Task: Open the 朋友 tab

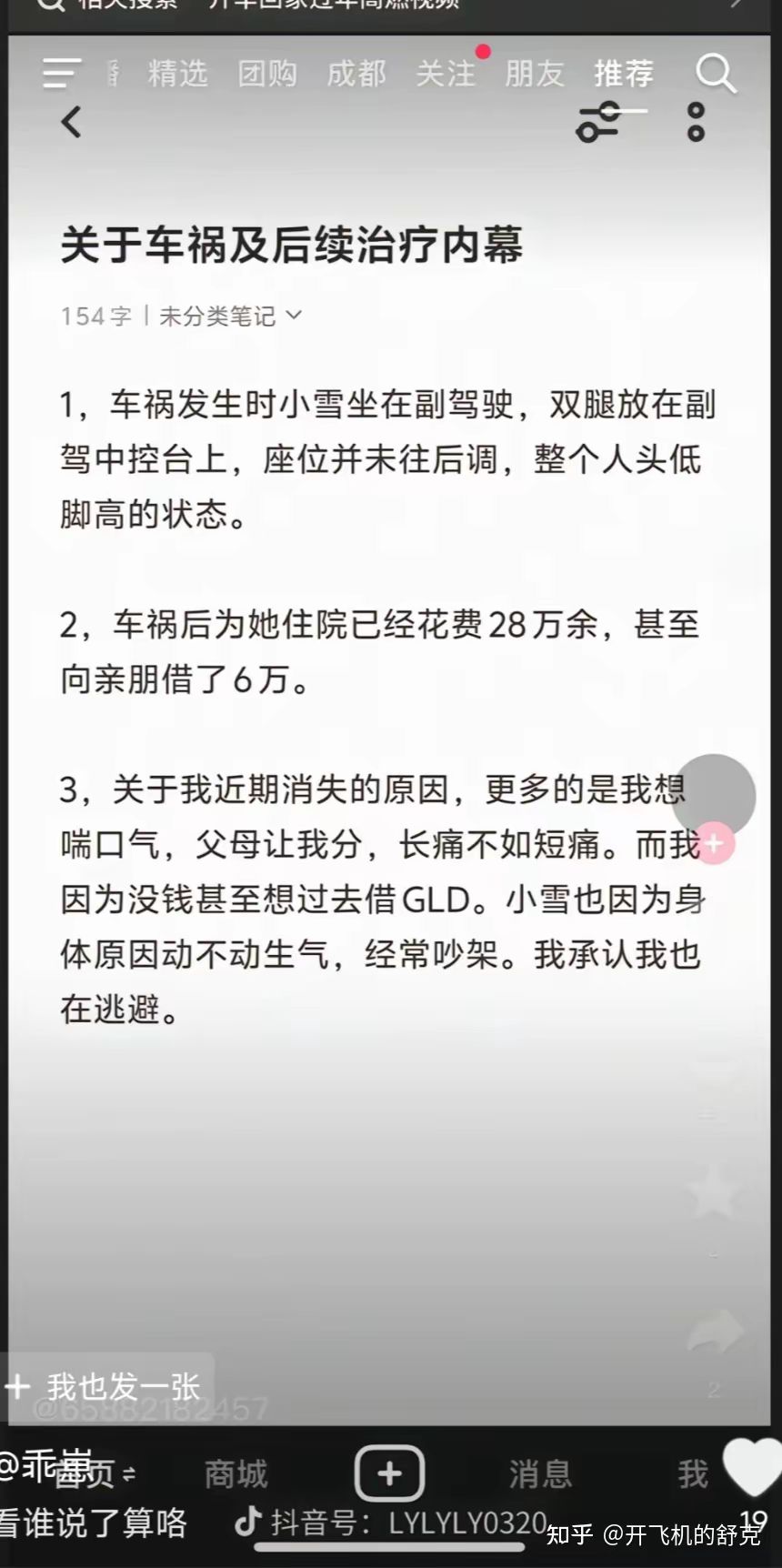Action: [535, 73]
